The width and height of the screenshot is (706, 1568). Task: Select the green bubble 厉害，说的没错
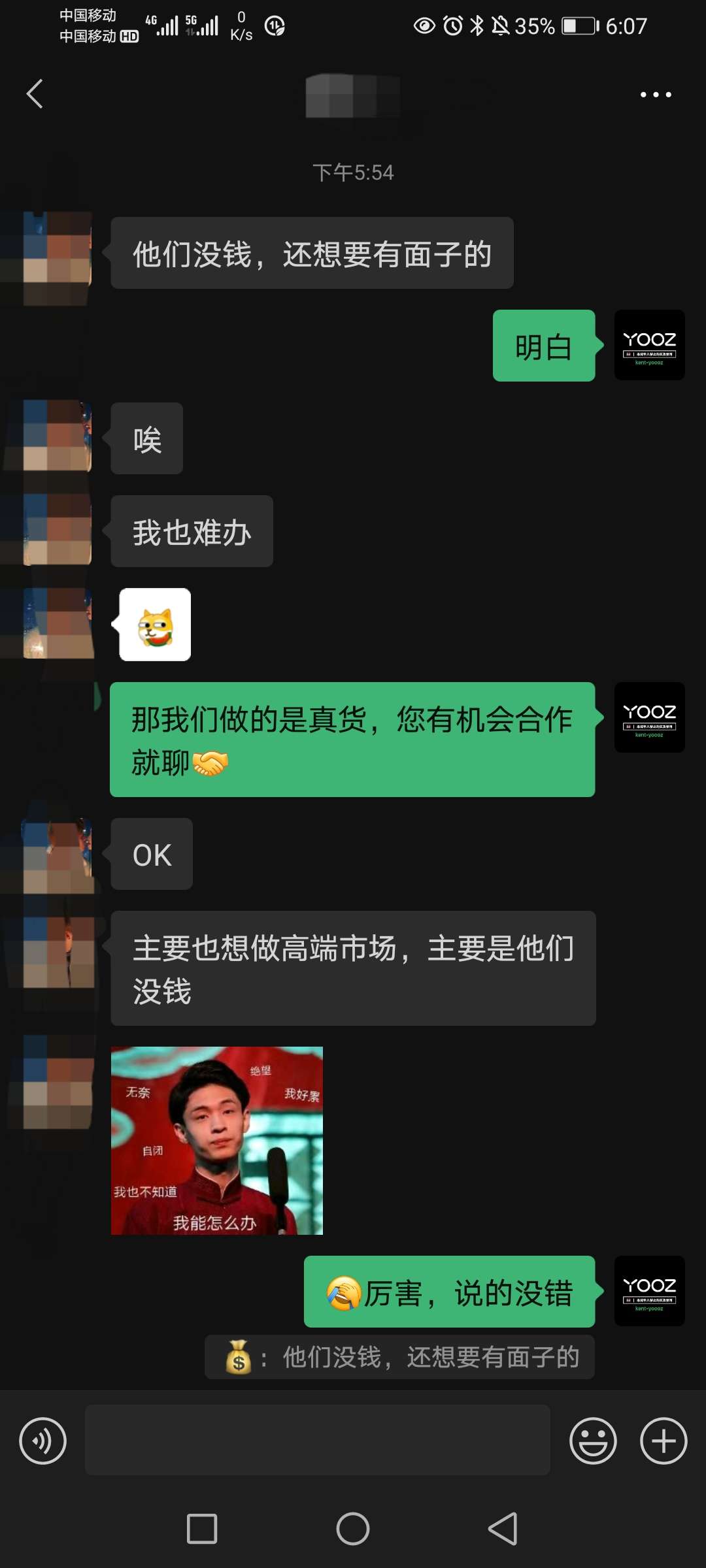point(449,1294)
